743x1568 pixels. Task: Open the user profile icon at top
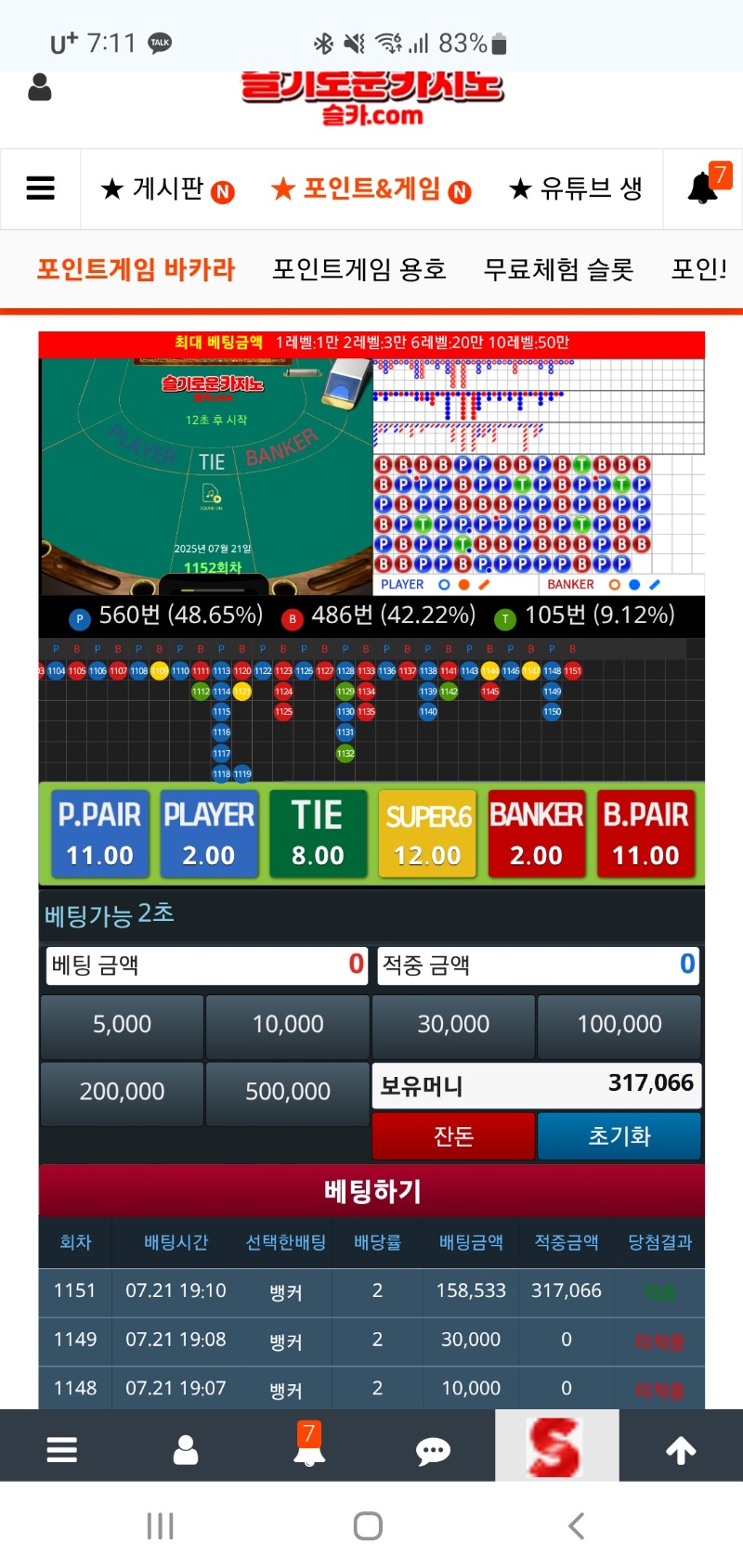[40, 87]
